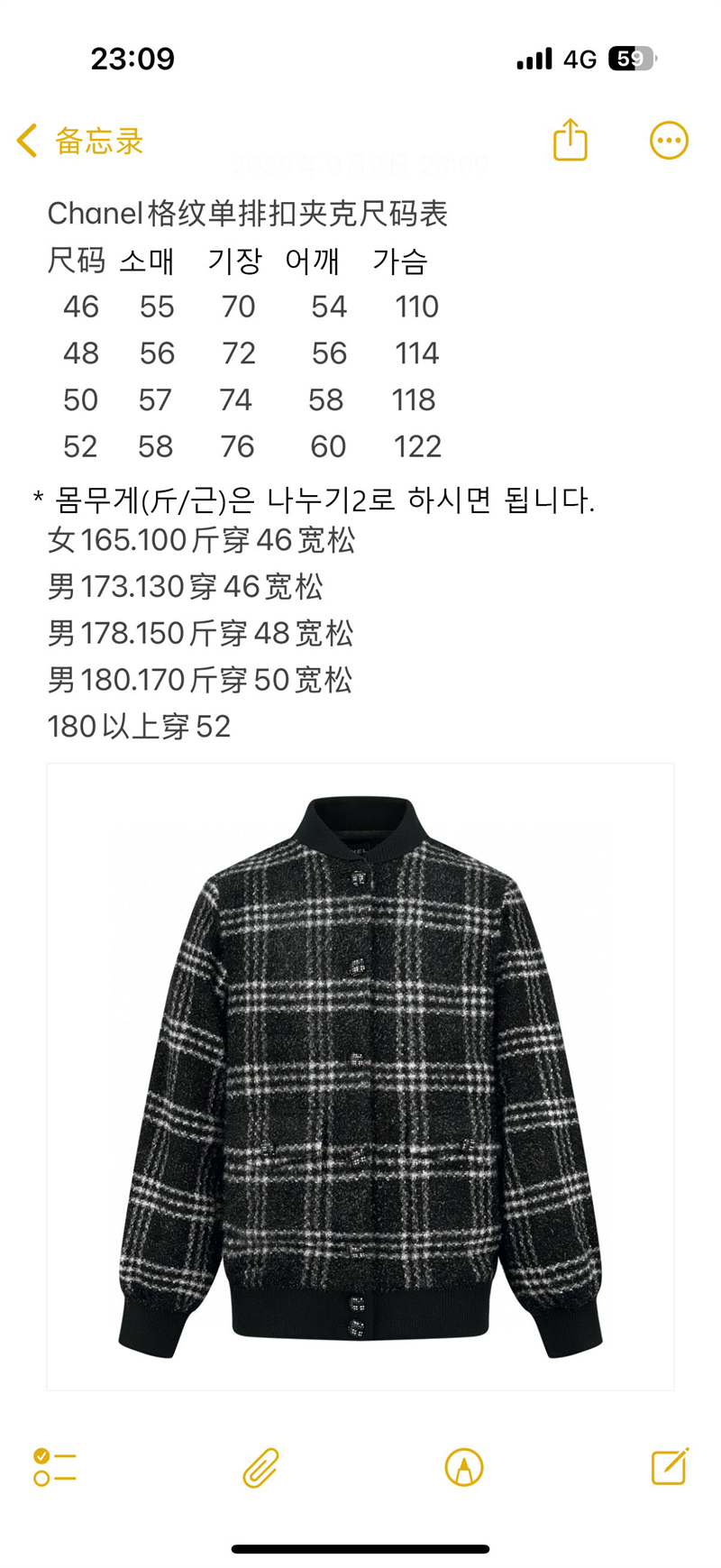Add a checklist to the note
Screen dimensions: 721x1568
54,1467
